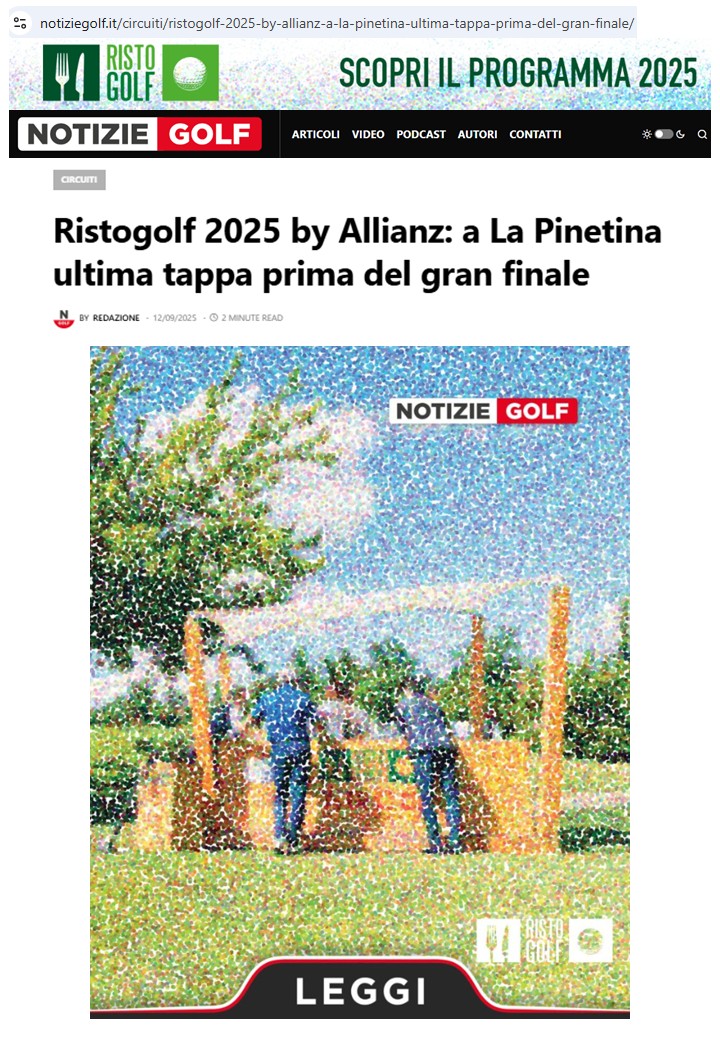Open the Contatti page

[x=535, y=134]
